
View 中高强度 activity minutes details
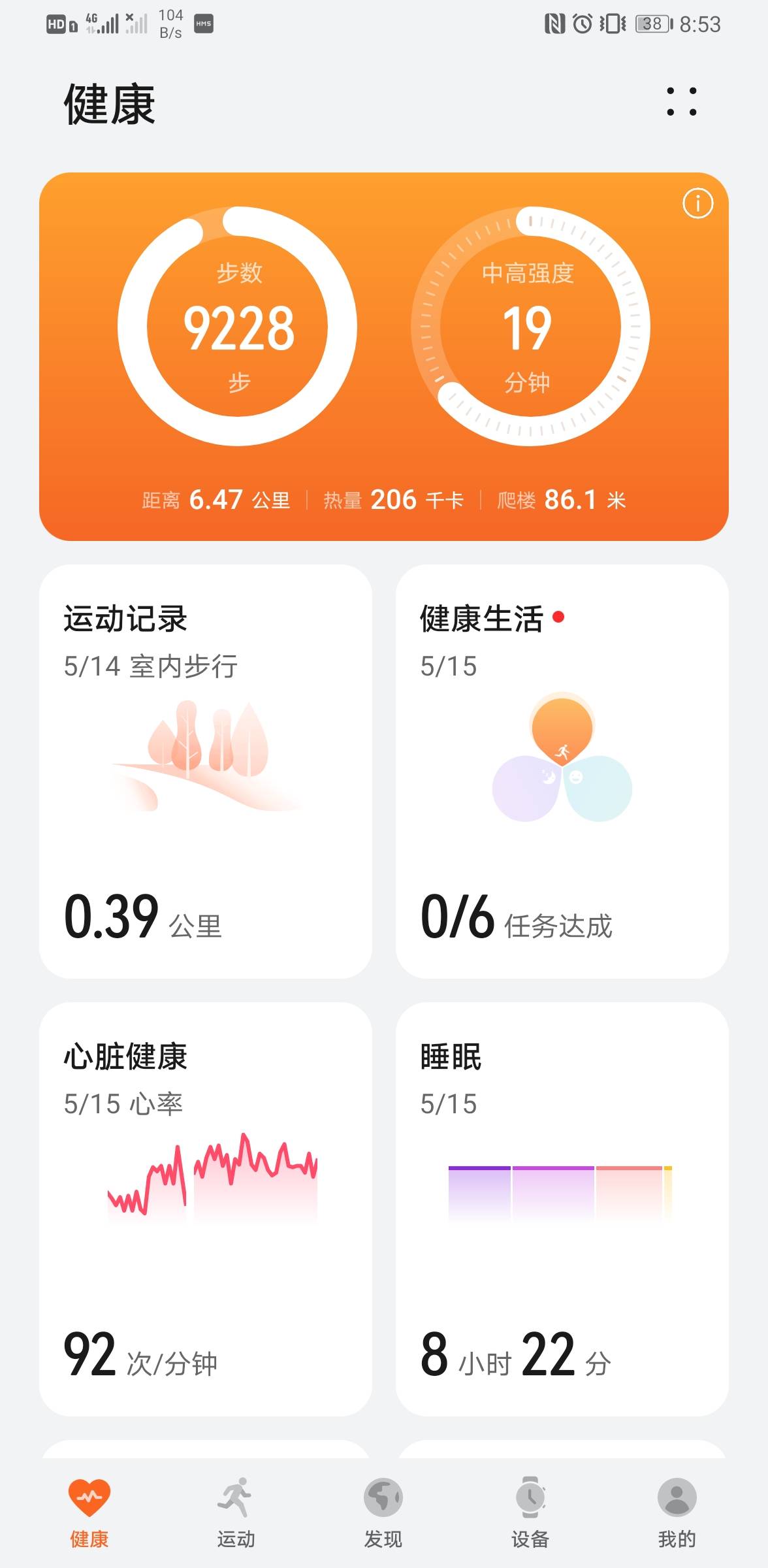pos(529,327)
